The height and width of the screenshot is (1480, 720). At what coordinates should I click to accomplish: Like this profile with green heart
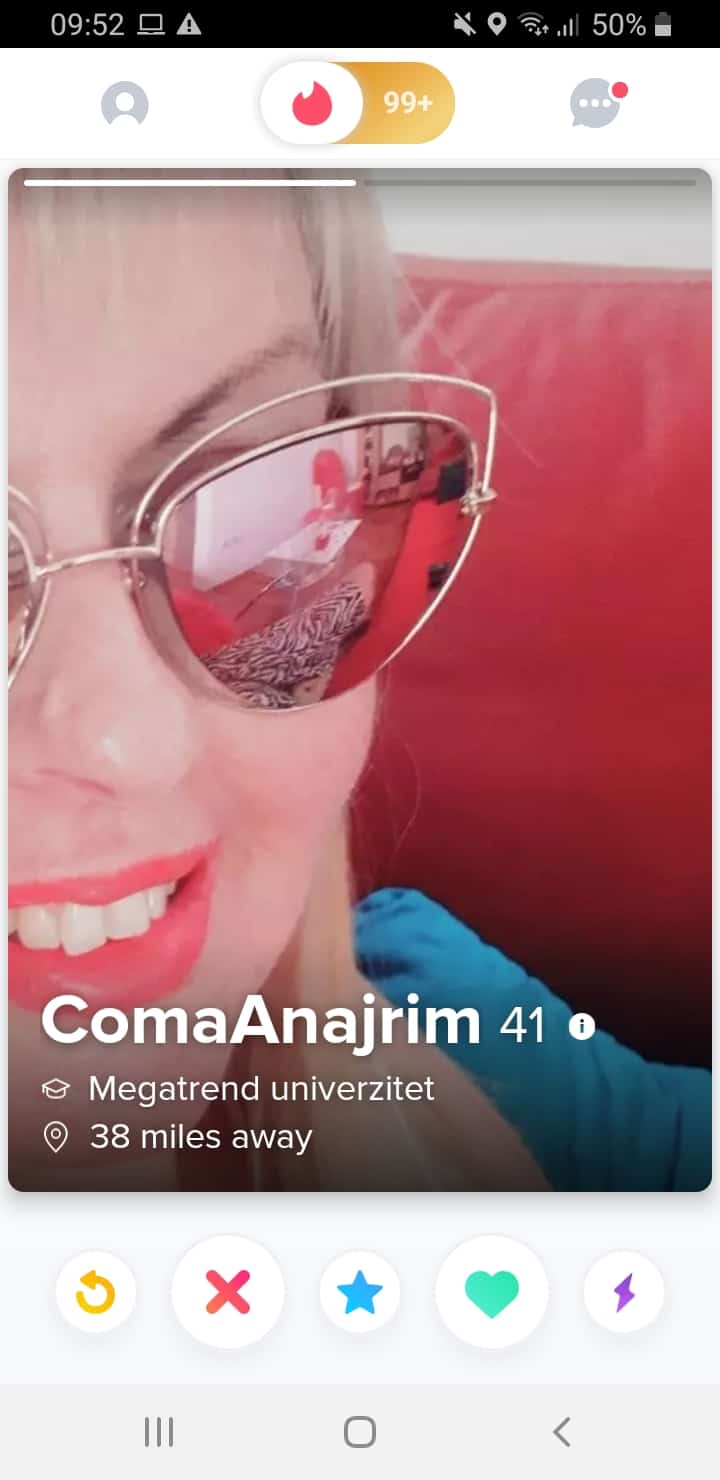(x=492, y=1292)
